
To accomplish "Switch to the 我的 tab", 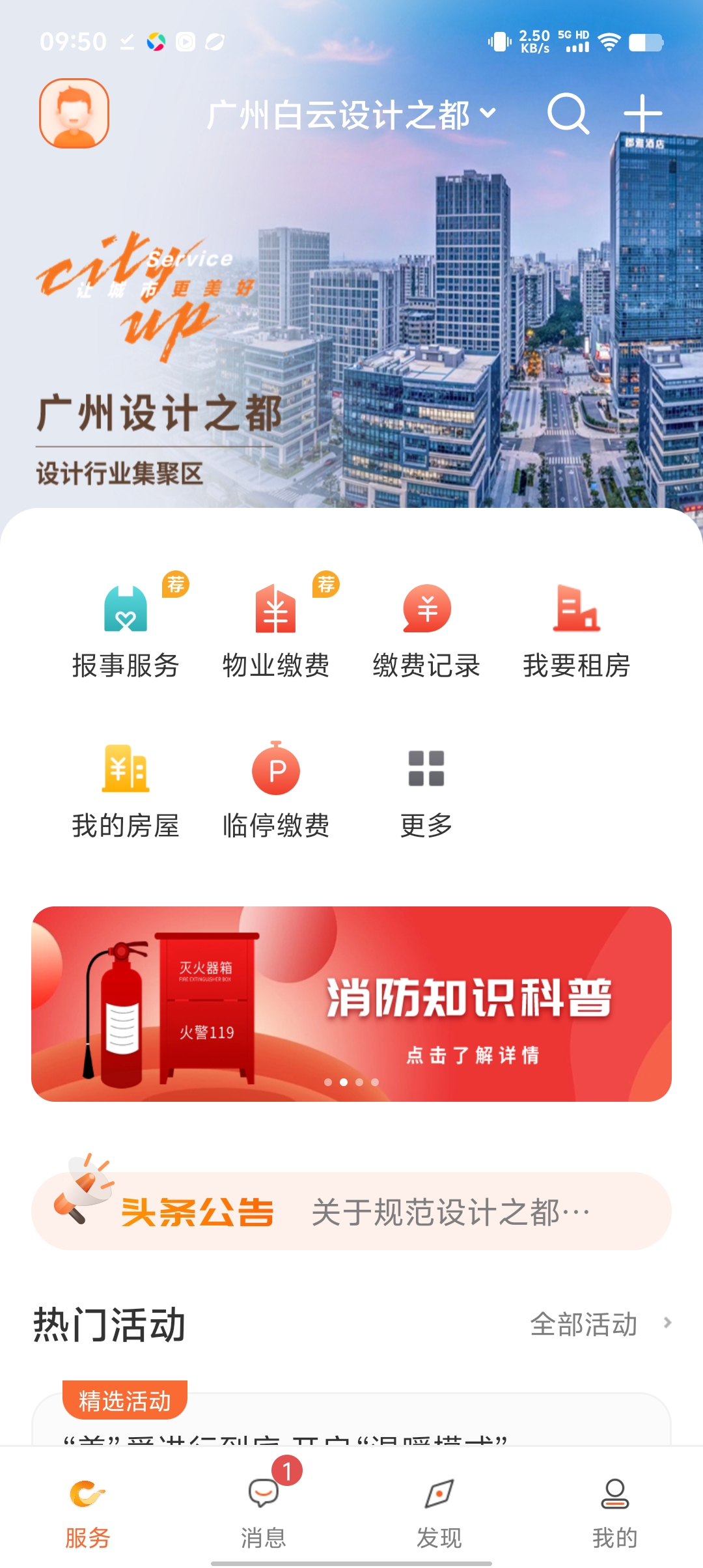I will point(614,1511).
